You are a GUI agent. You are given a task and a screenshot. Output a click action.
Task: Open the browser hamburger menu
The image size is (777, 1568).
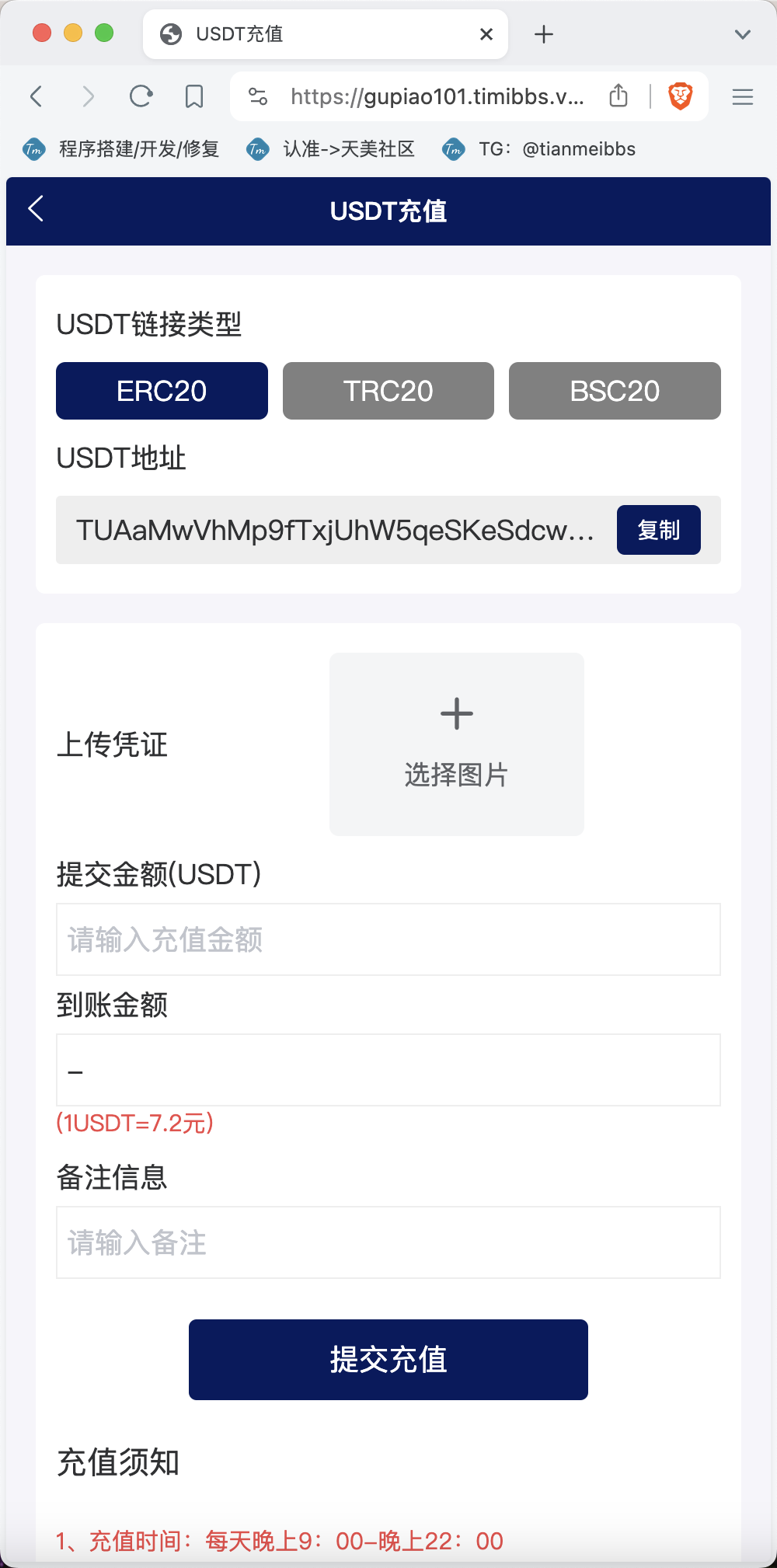point(743,96)
